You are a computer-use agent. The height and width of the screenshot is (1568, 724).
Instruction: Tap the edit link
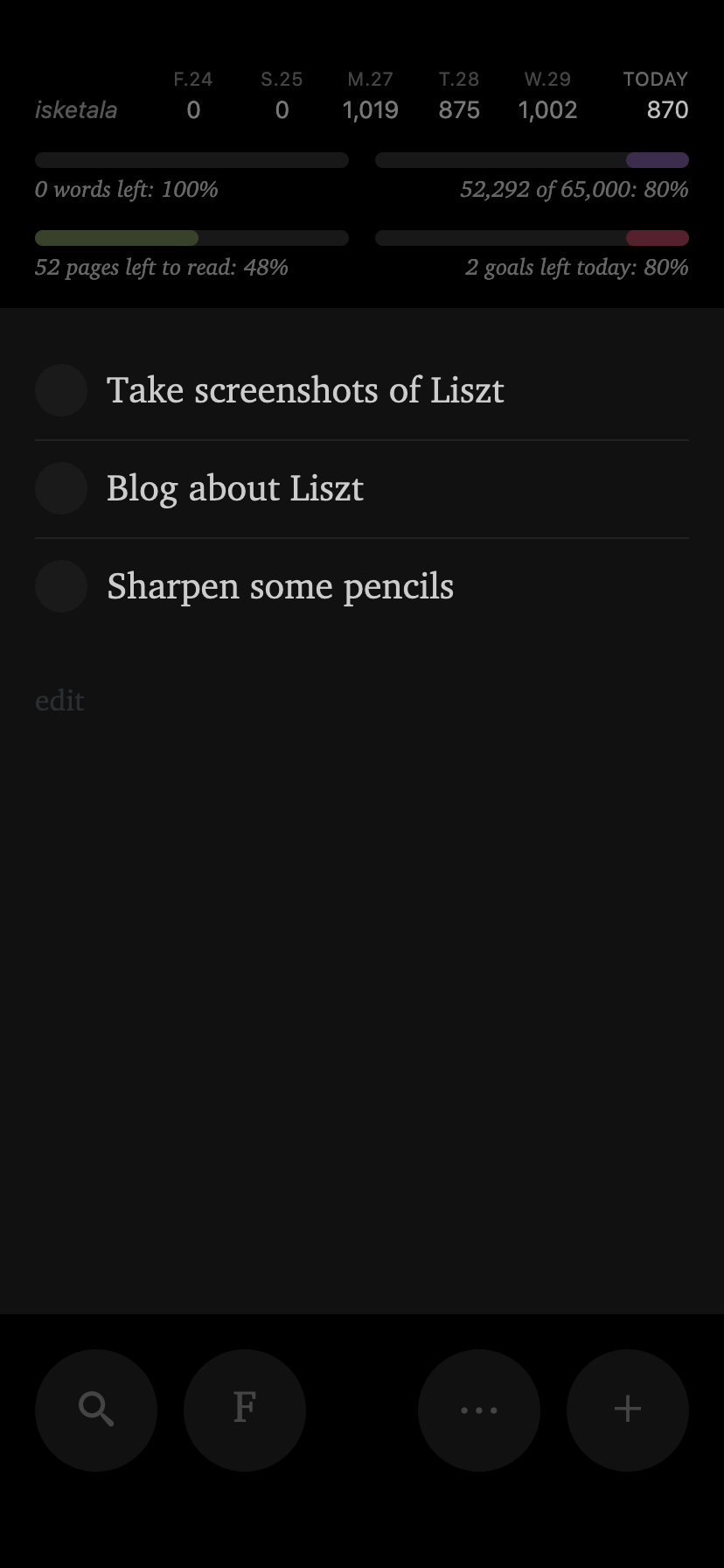(59, 701)
